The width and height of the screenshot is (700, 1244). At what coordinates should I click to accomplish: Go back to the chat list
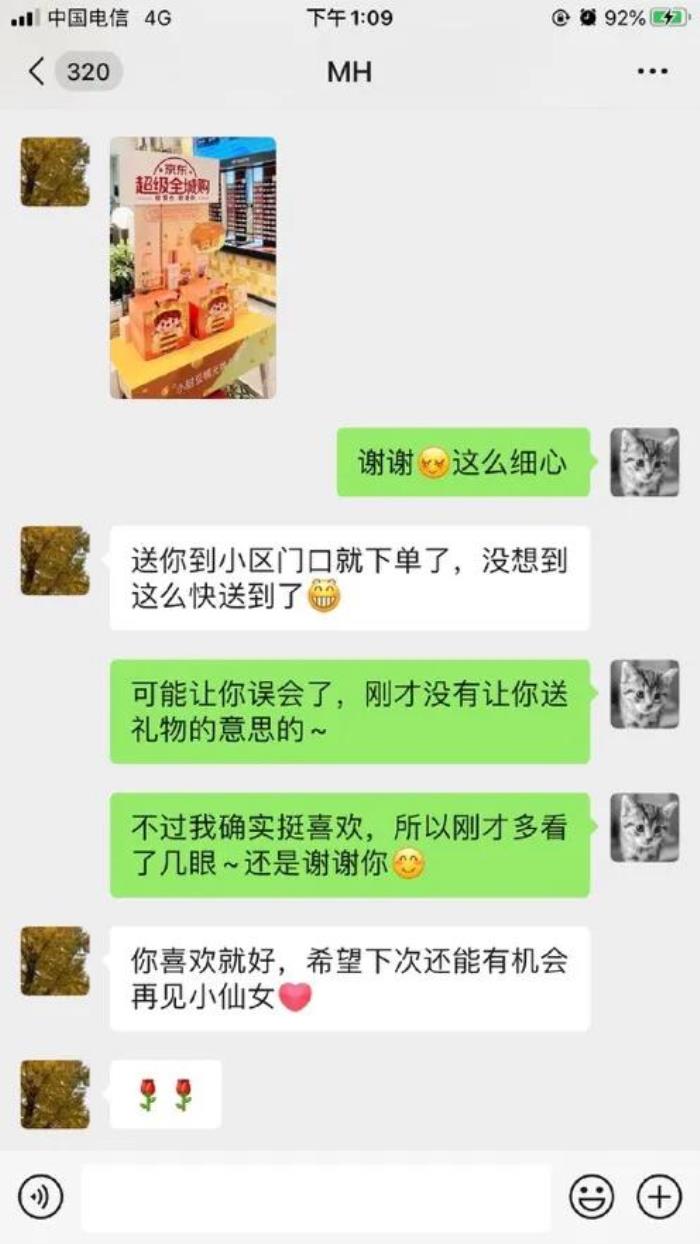point(38,72)
